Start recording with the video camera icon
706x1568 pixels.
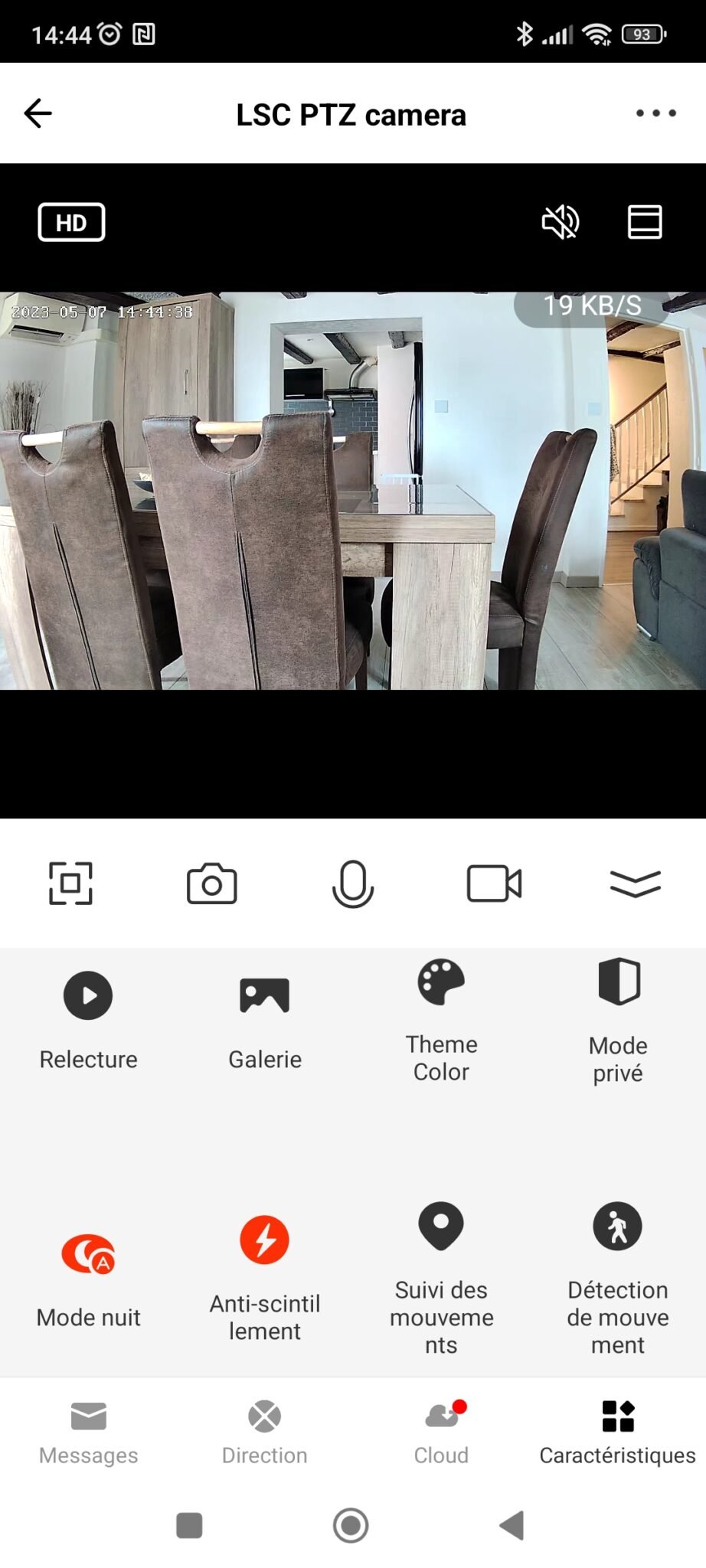494,884
